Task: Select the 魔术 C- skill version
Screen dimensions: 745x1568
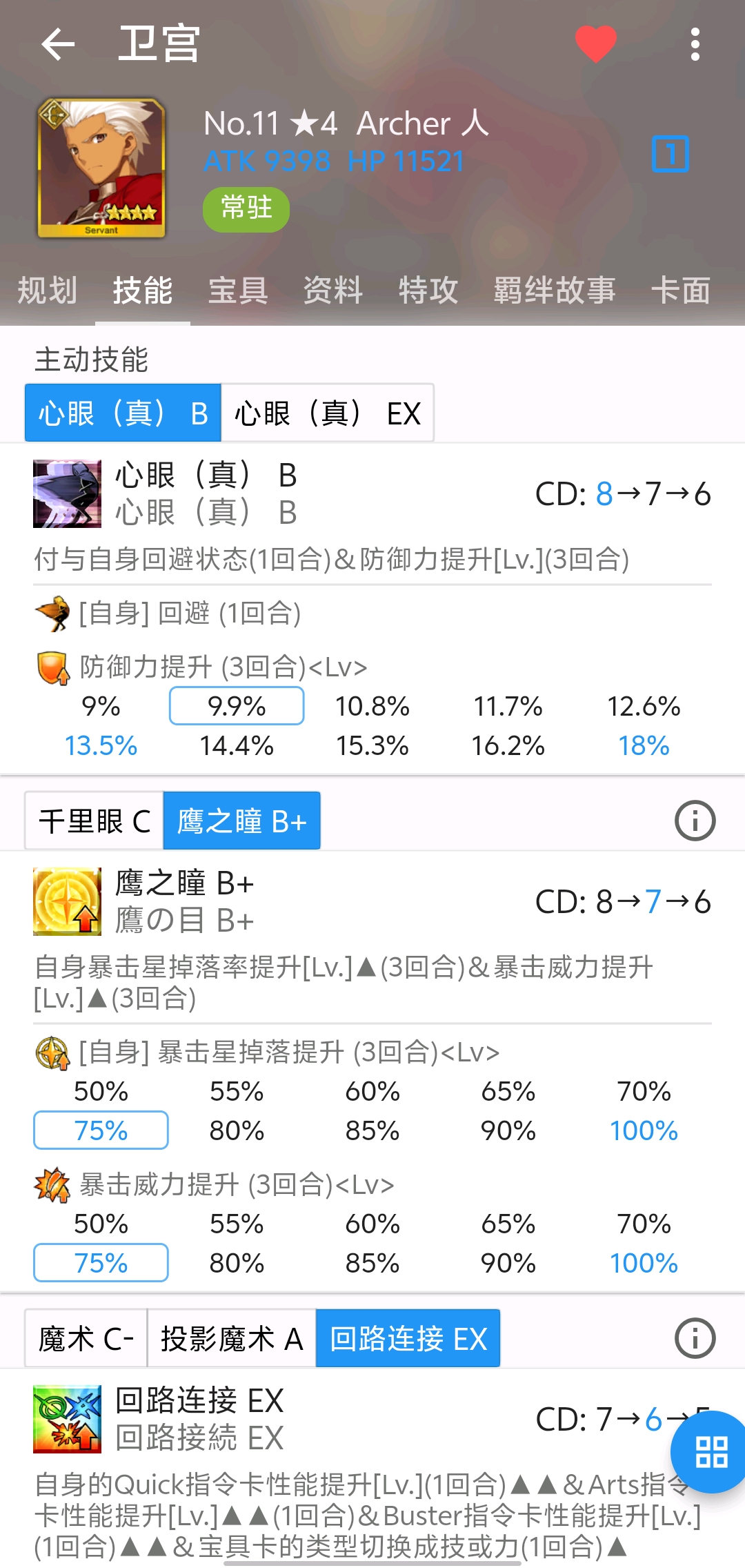Action: pyautogui.click(x=86, y=1338)
